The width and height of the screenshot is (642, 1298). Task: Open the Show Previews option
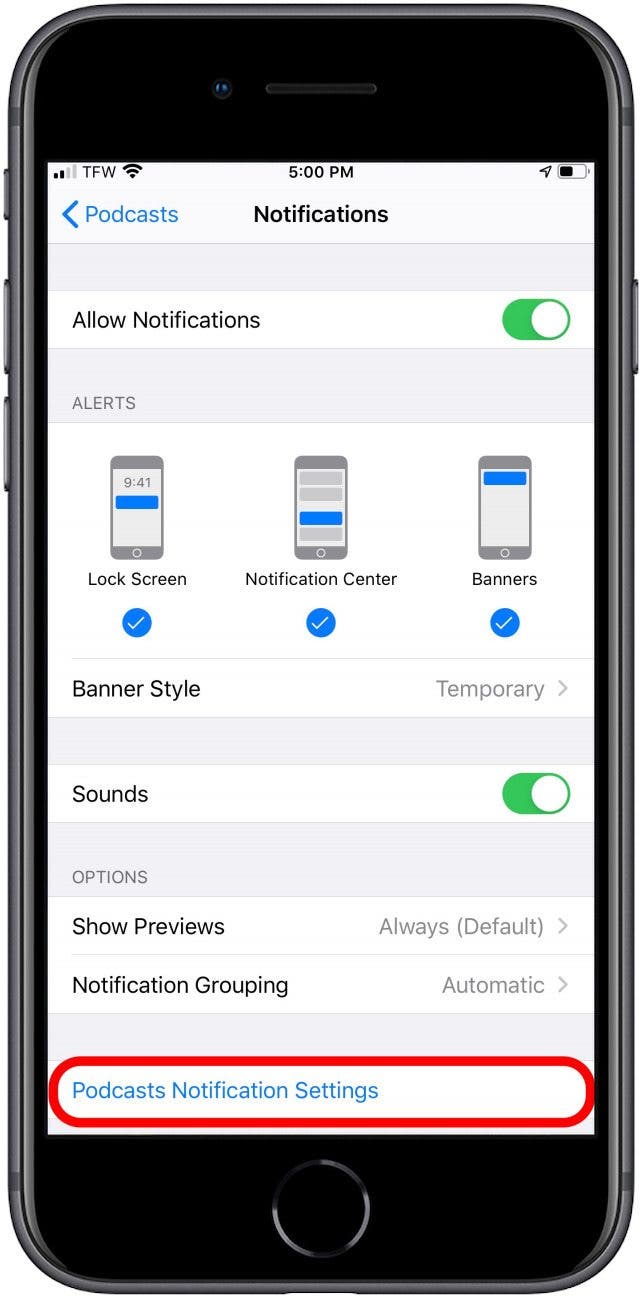(x=321, y=926)
